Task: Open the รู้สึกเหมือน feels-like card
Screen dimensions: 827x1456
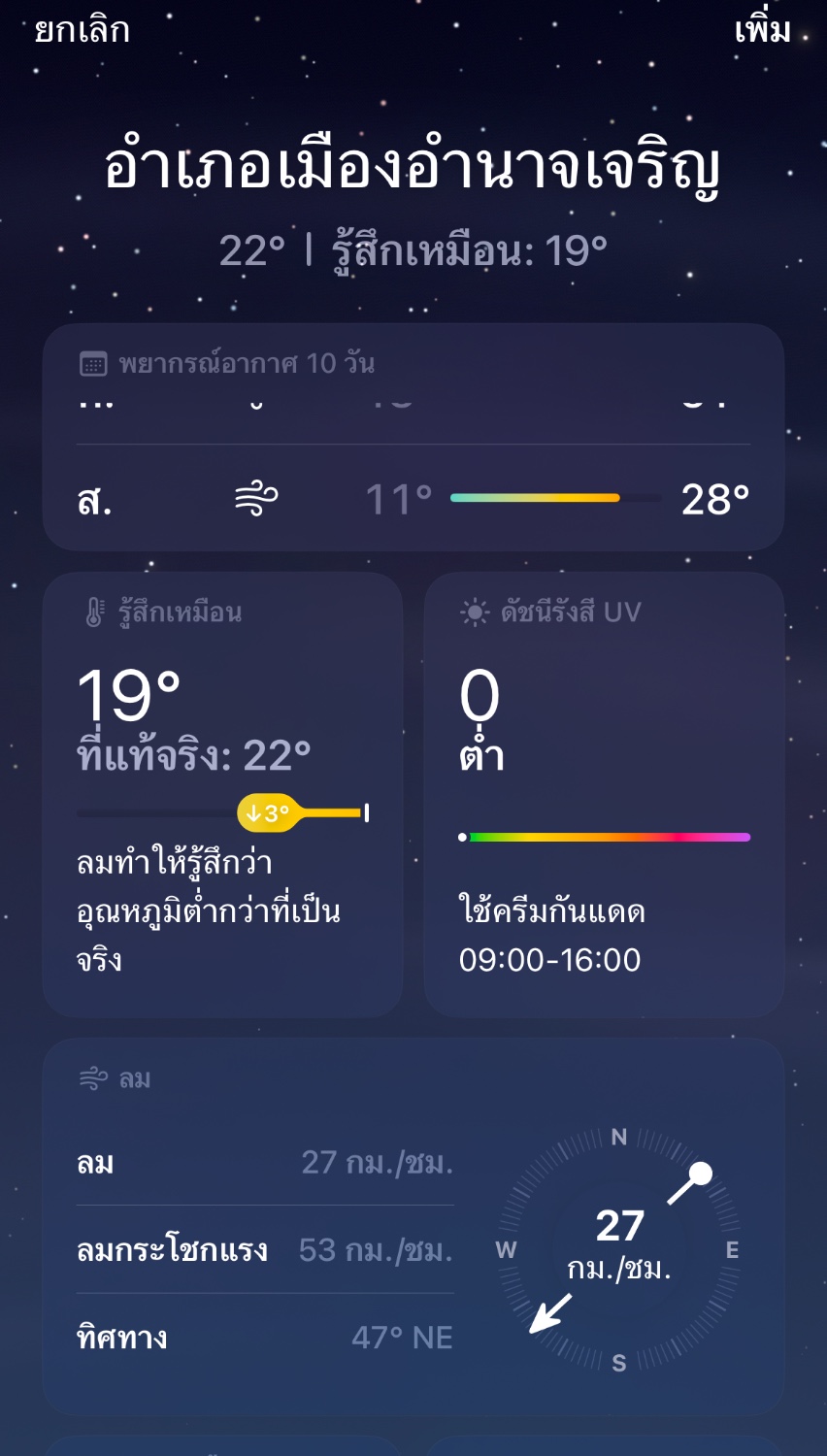Action: coord(222,794)
